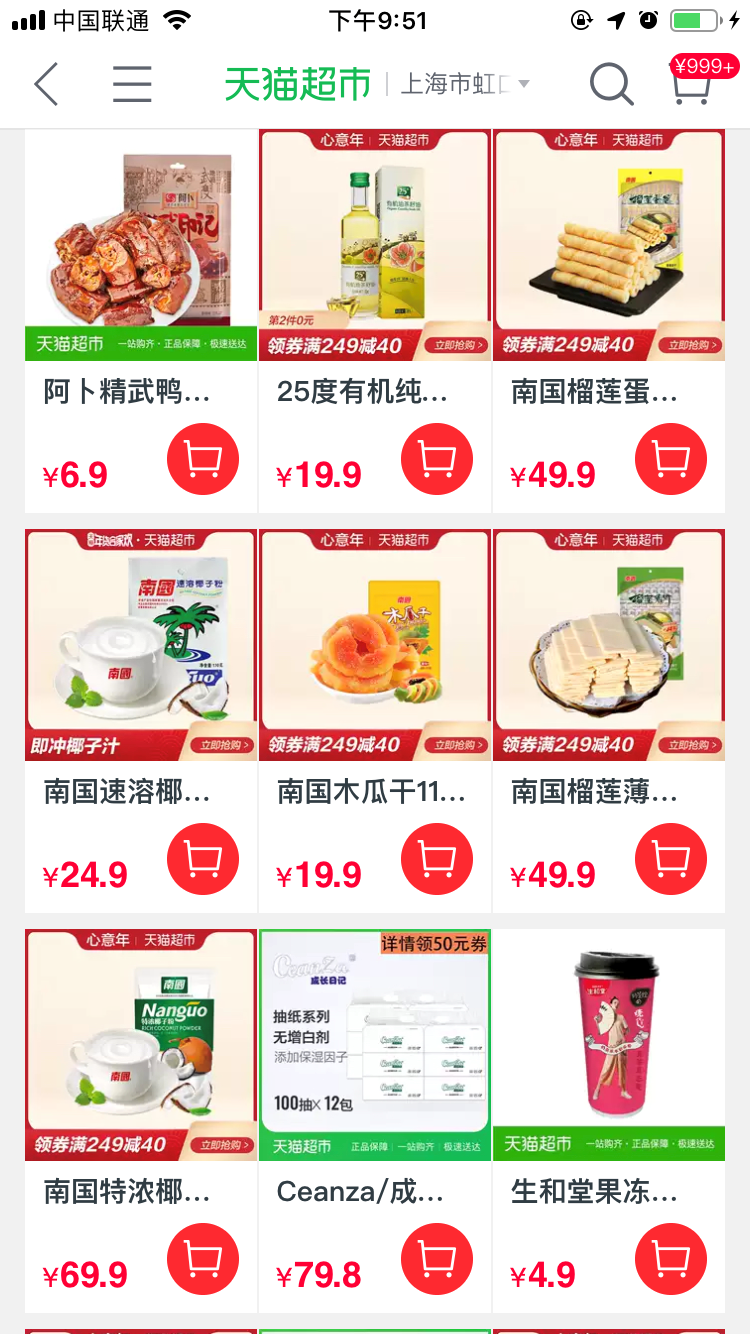View the 南国木瓜干 product details
The height and width of the screenshot is (1334, 750).
click(375, 645)
